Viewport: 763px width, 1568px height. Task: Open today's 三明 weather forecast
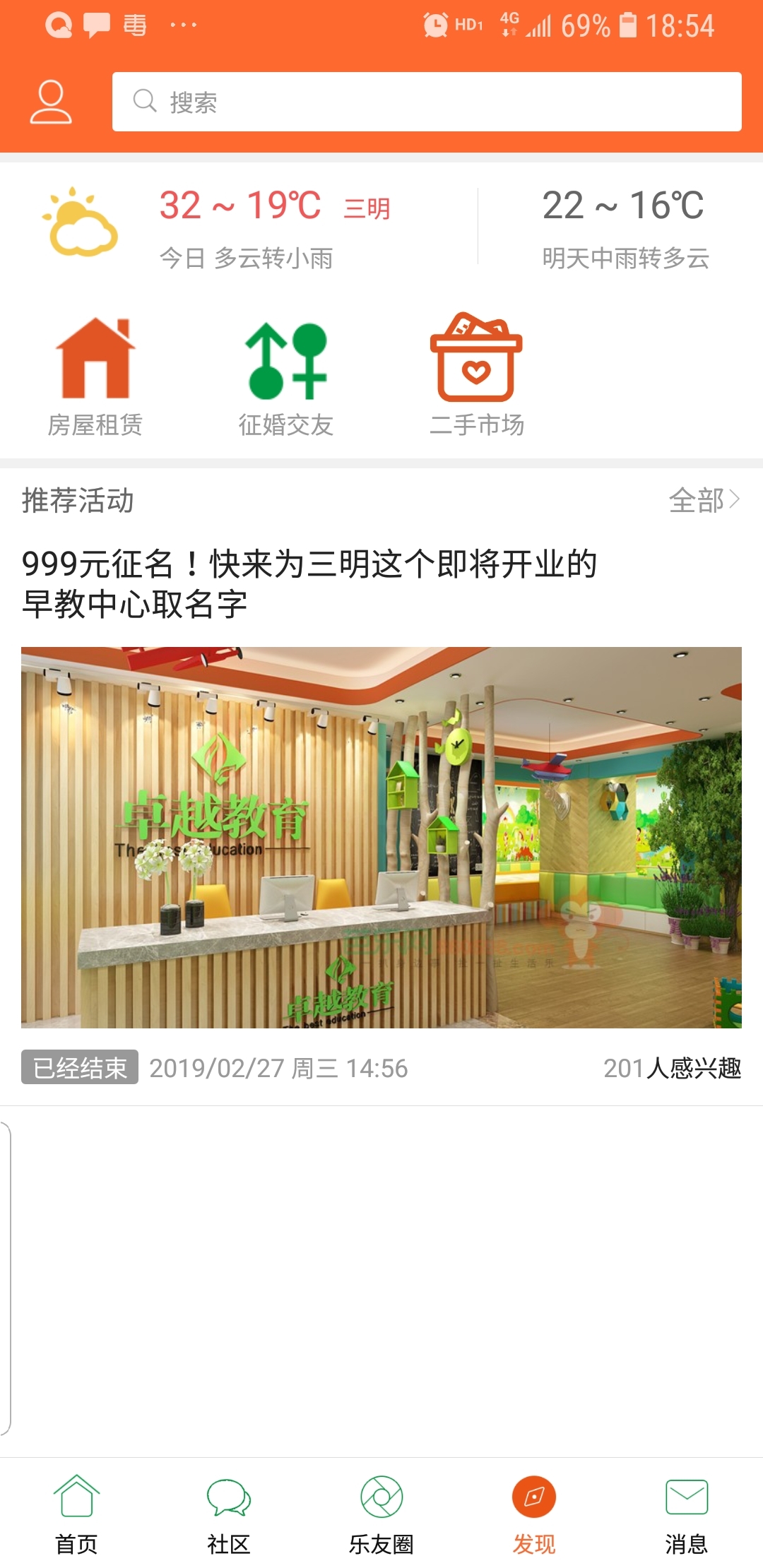pos(240,227)
